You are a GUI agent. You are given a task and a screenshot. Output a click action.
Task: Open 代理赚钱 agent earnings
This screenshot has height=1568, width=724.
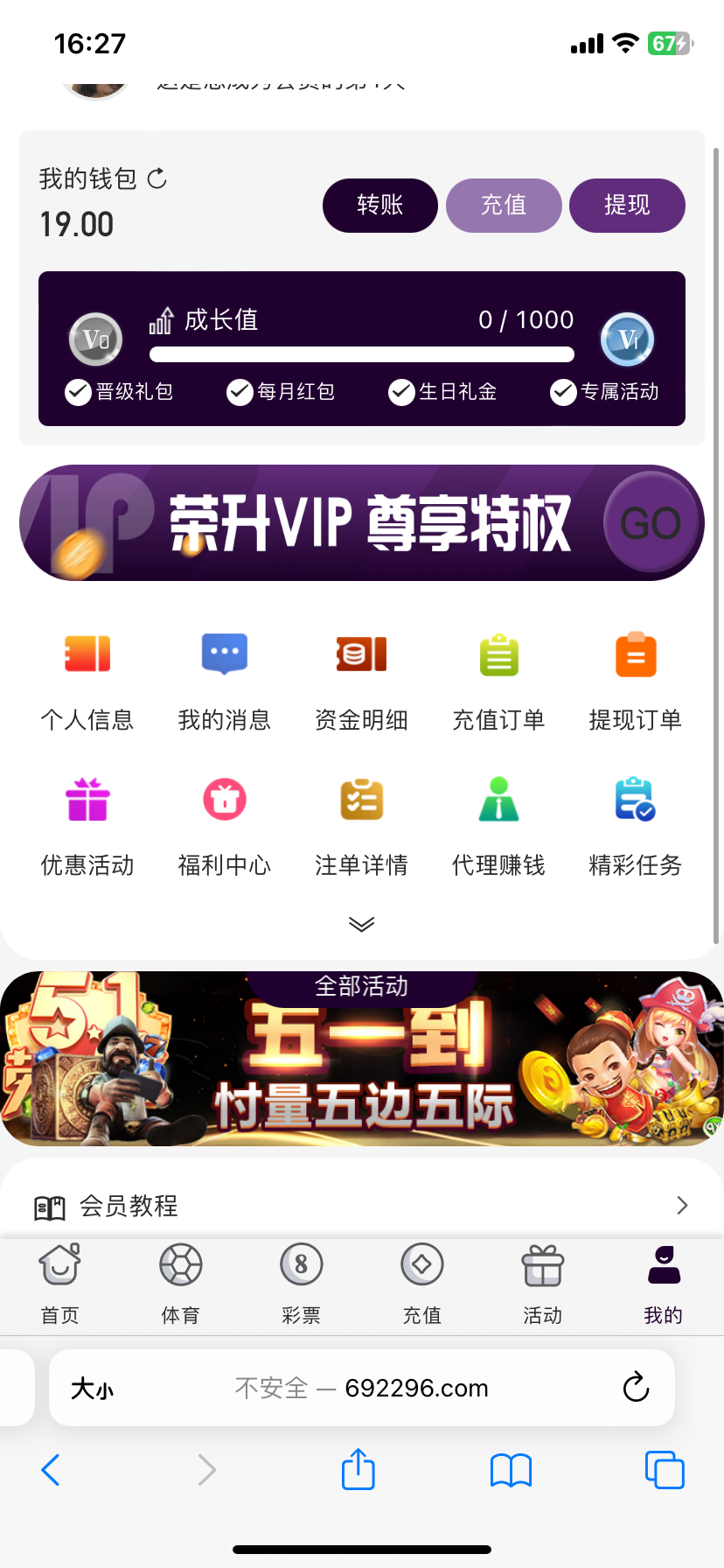498,824
